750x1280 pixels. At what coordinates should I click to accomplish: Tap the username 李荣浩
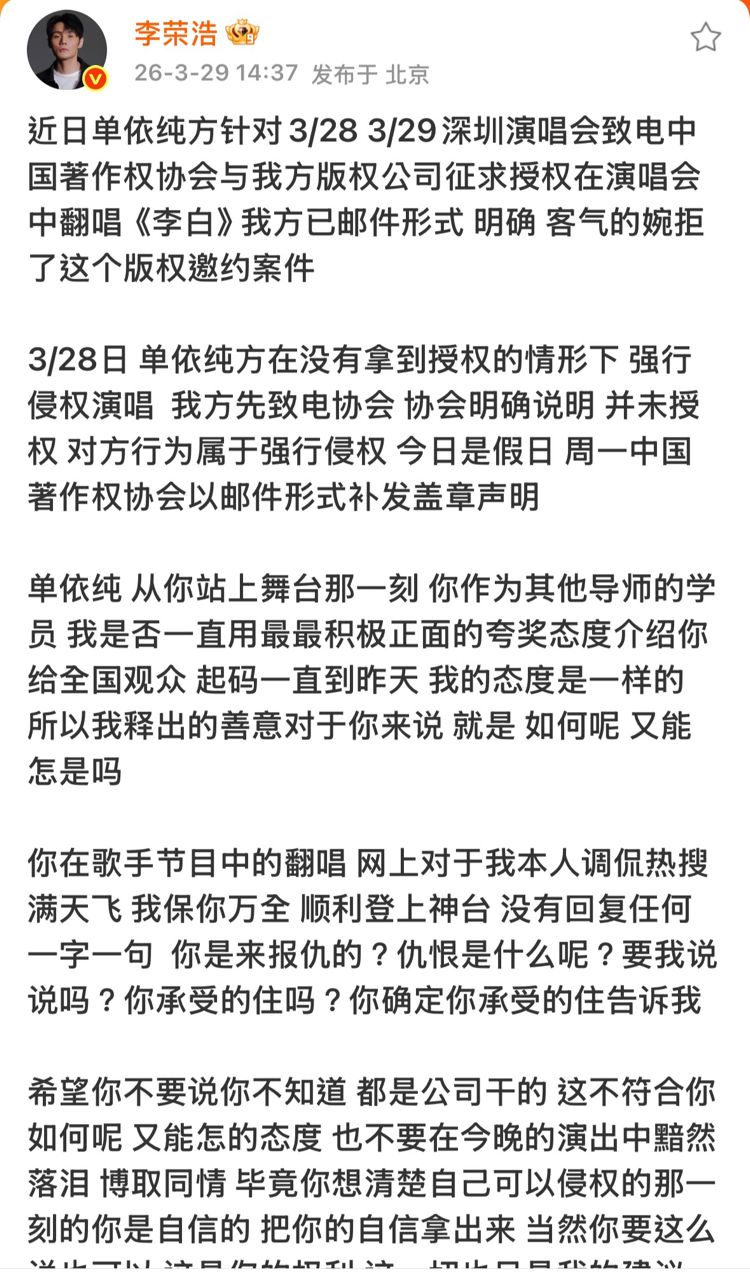pyautogui.click(x=176, y=33)
